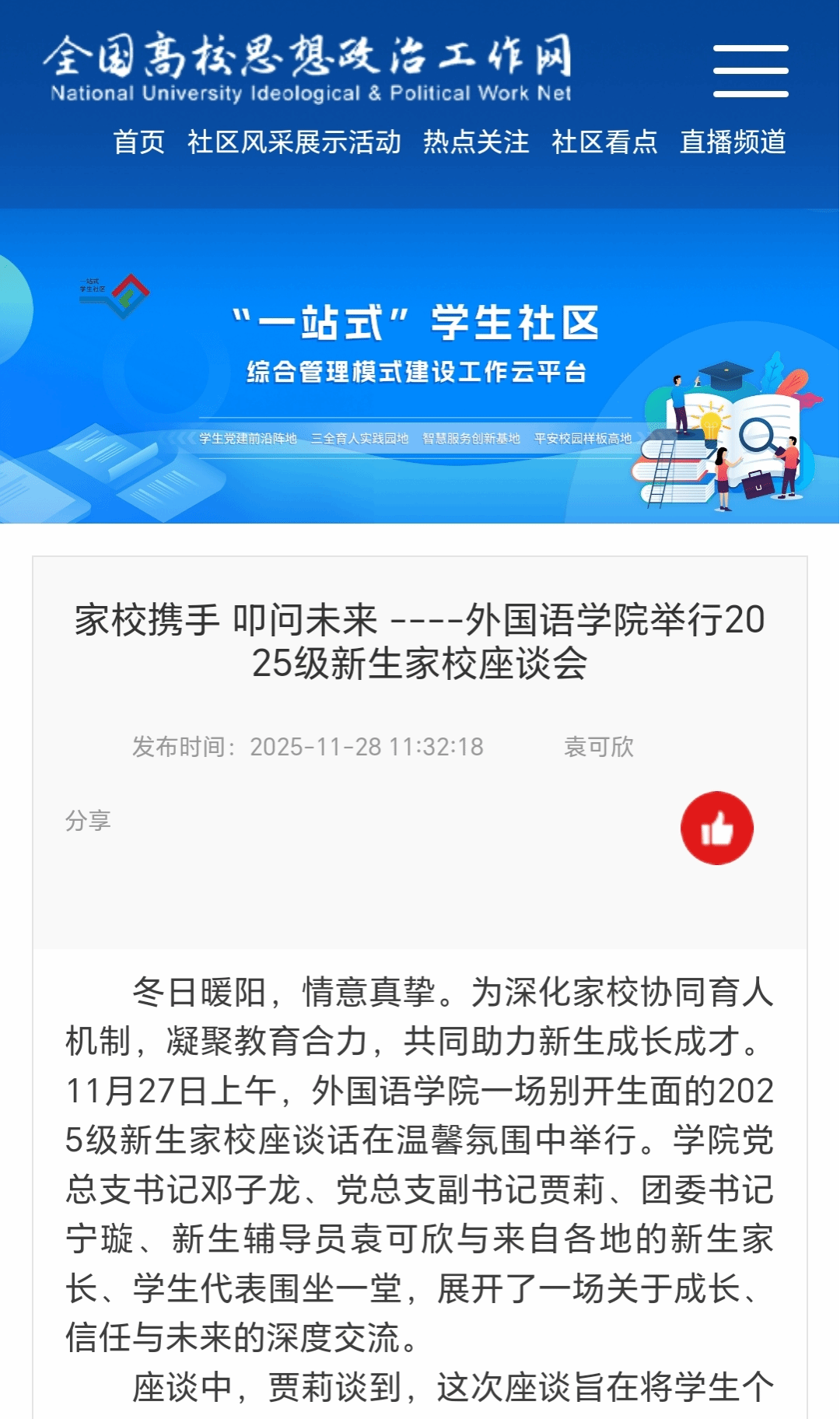The width and height of the screenshot is (840, 1419).
Task: Open 直播频道 live channel
Action: [x=733, y=142]
